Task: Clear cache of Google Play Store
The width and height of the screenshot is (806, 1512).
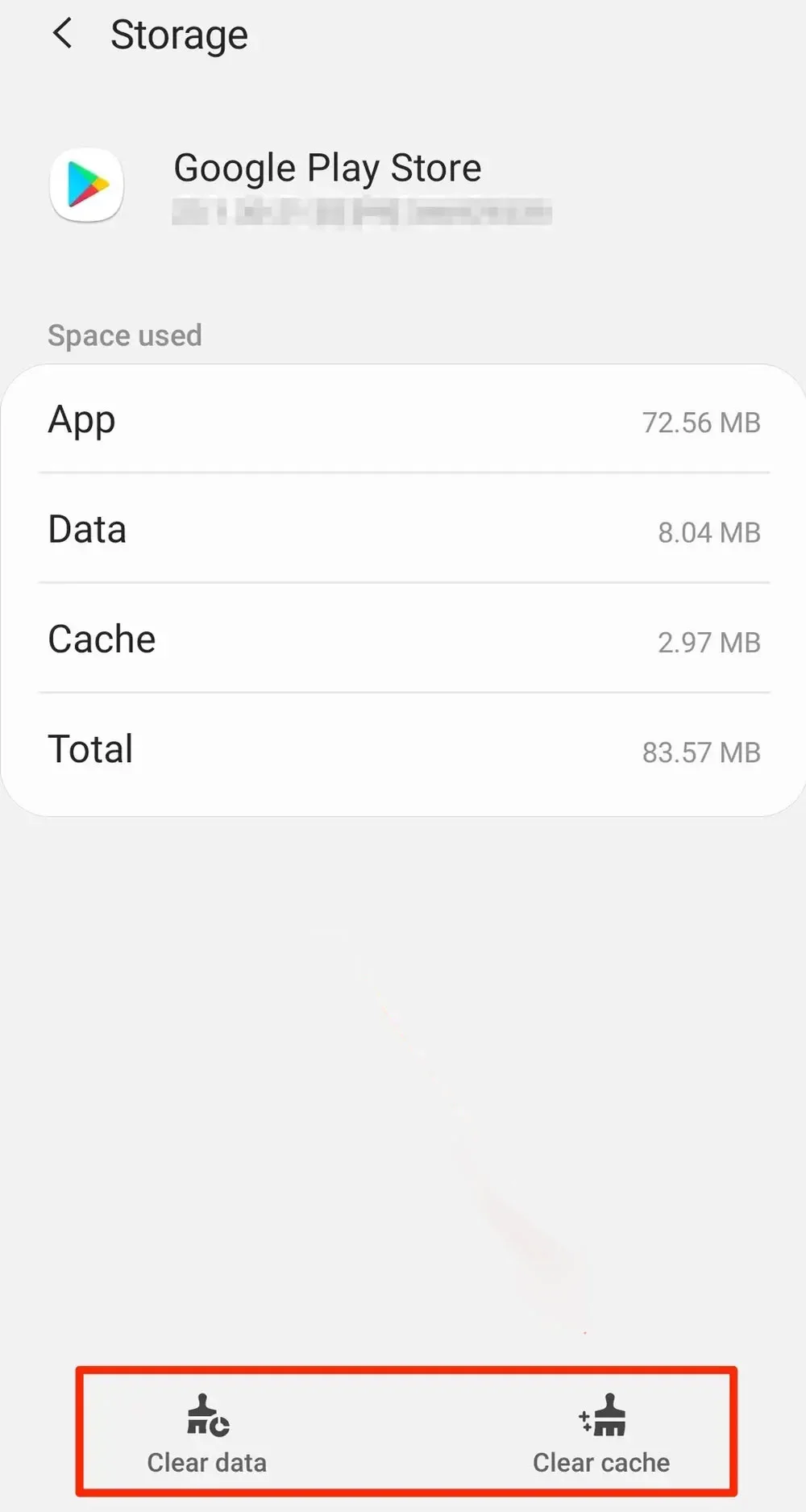Action: (601, 1435)
